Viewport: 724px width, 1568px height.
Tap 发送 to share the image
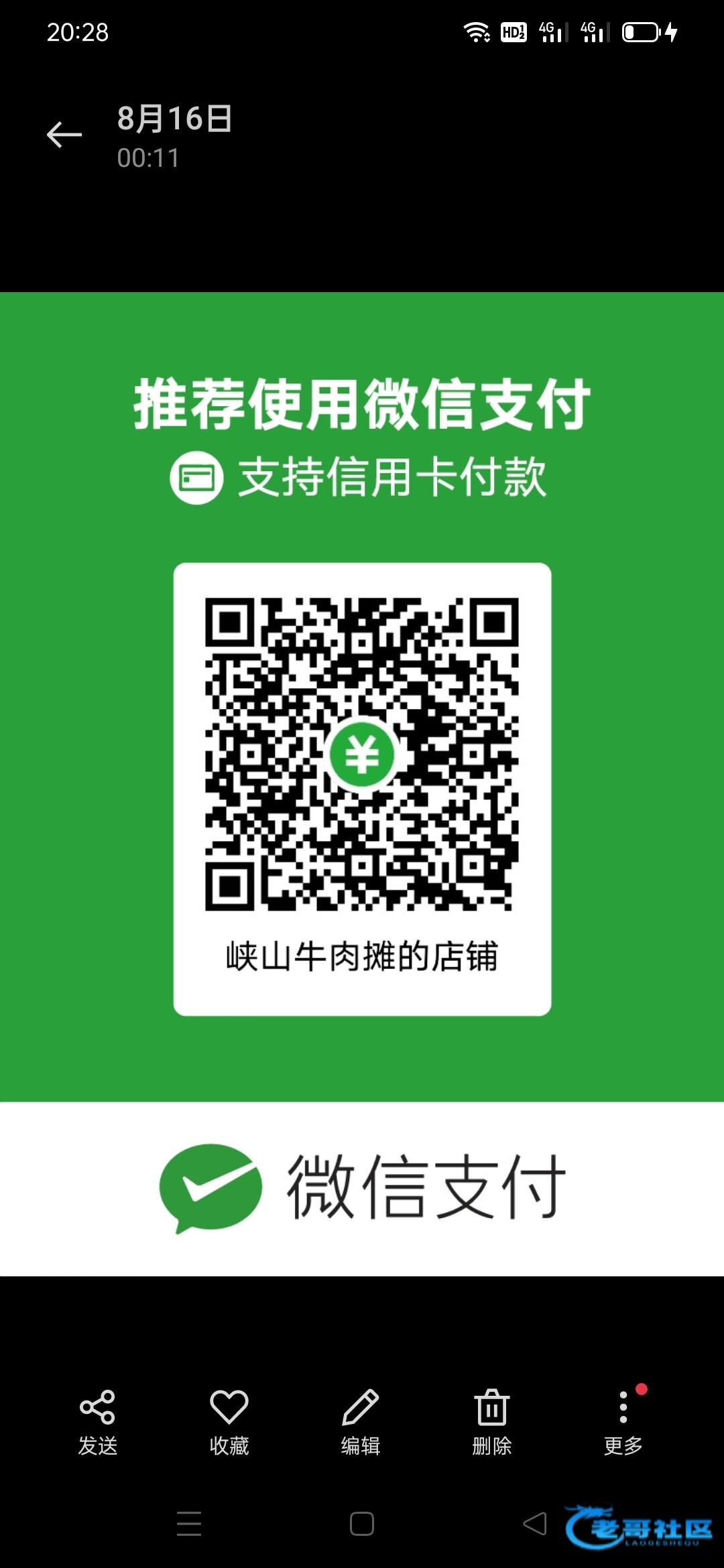[x=98, y=1422]
